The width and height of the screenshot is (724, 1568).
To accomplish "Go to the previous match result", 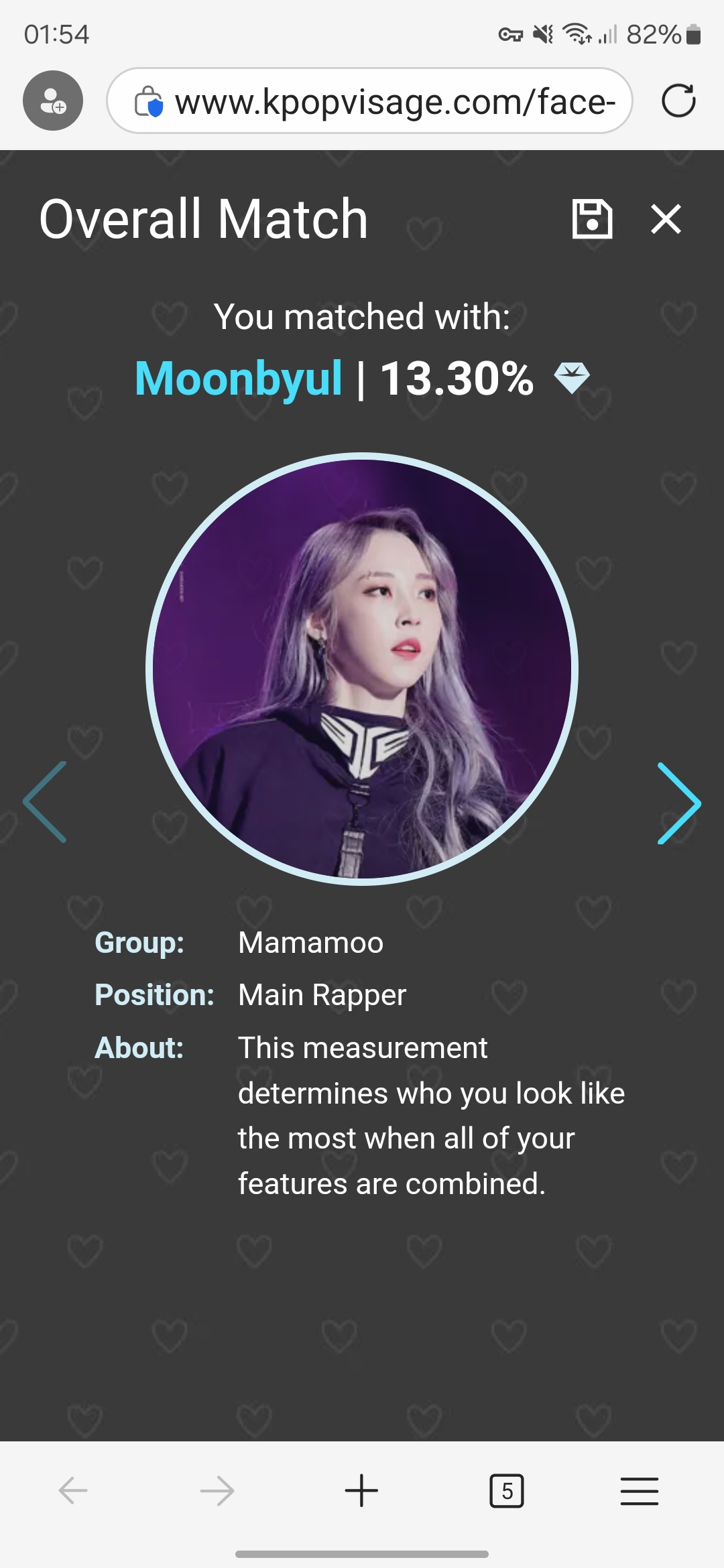I will point(46,802).
